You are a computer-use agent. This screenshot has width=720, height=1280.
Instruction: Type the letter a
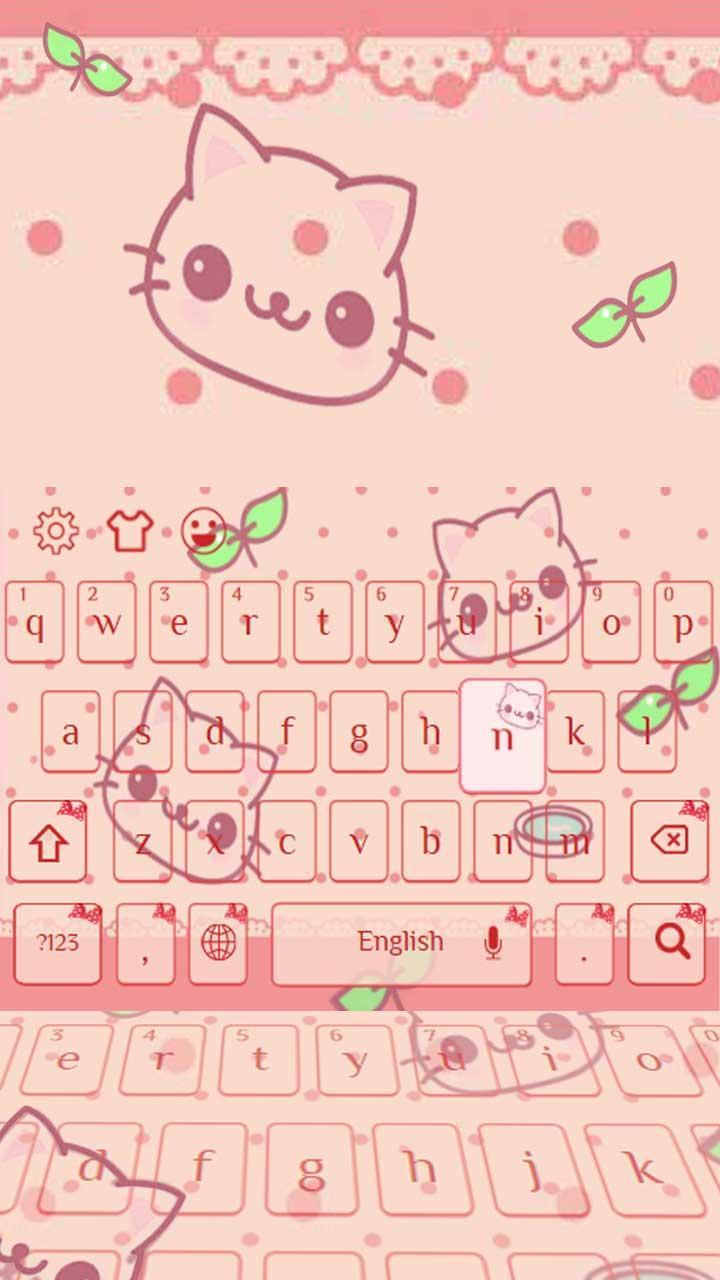pyautogui.click(x=70, y=733)
